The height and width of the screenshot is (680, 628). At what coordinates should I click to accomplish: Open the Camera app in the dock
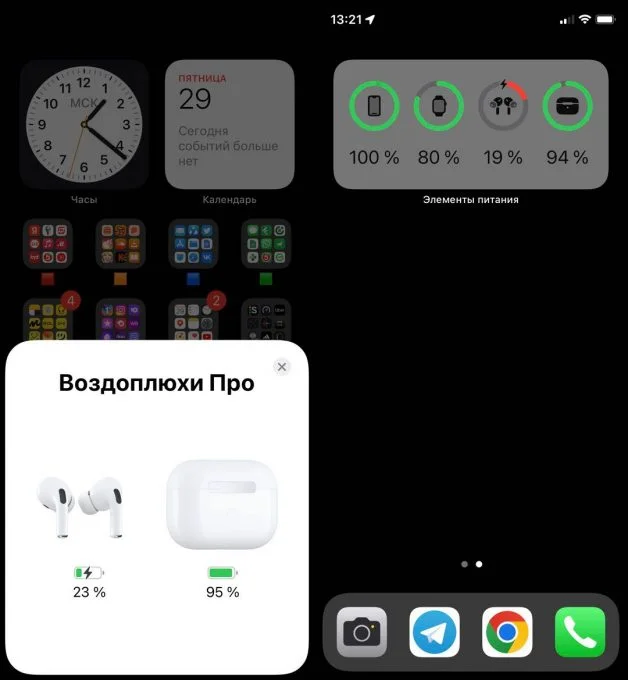(361, 632)
